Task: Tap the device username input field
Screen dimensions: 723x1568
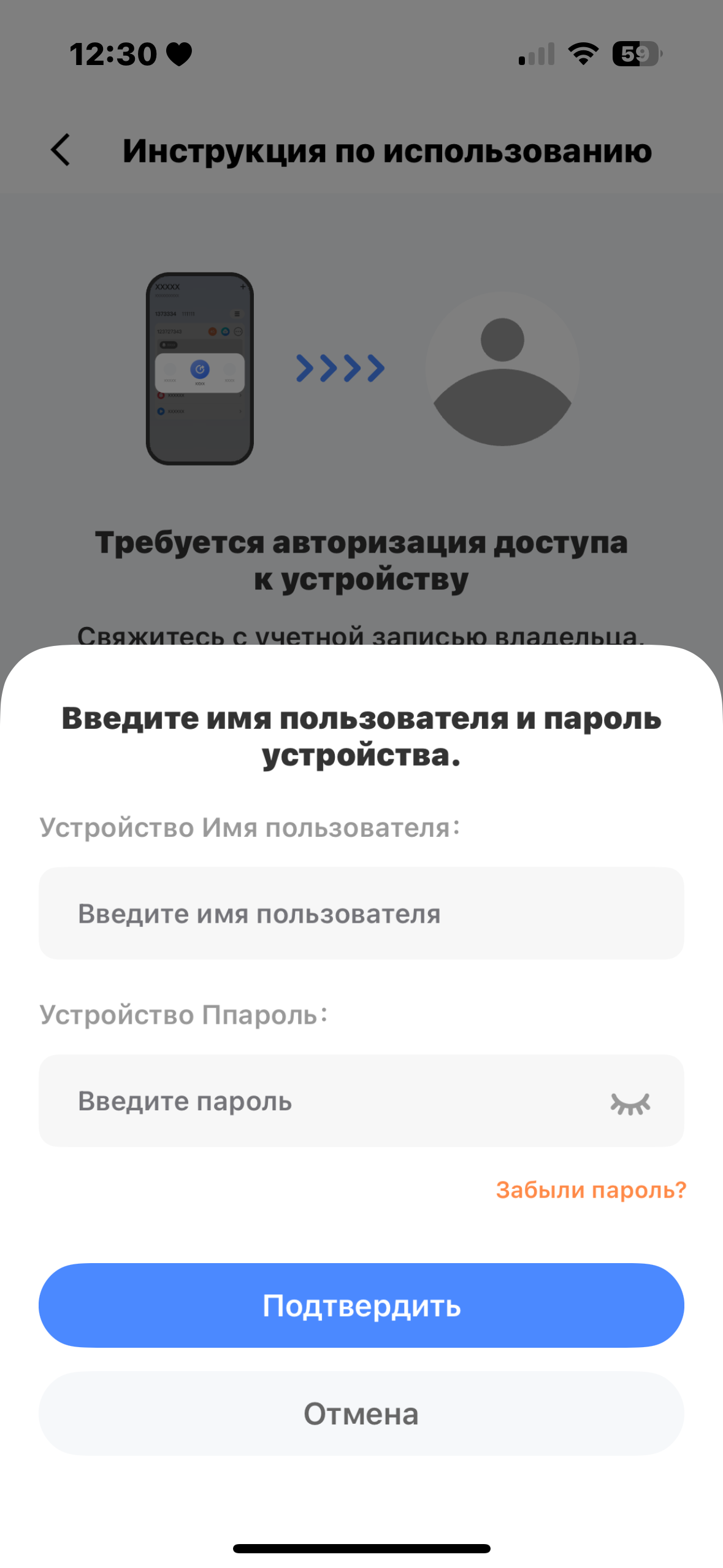Action: click(x=361, y=913)
